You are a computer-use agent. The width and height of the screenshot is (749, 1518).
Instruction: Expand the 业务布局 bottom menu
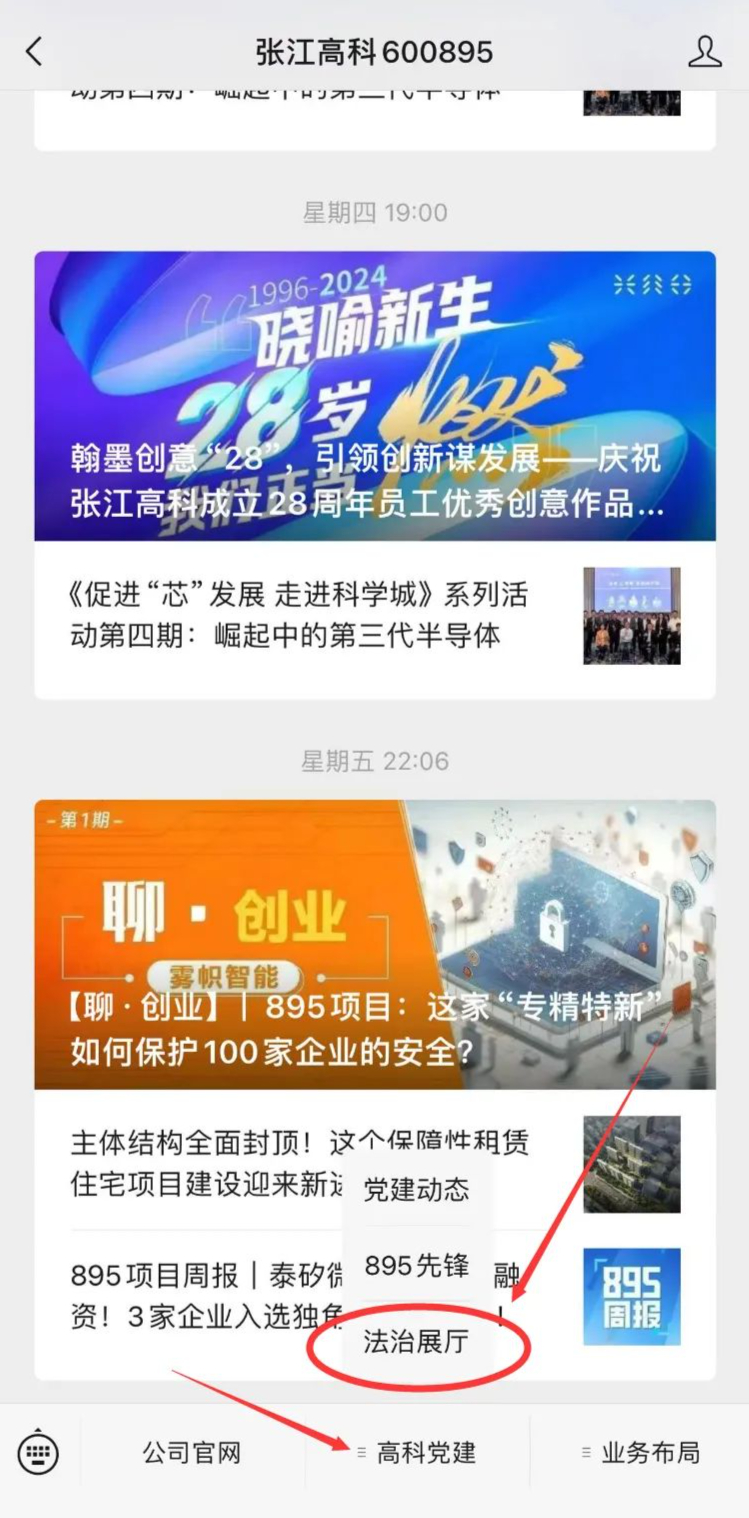coord(641,1453)
